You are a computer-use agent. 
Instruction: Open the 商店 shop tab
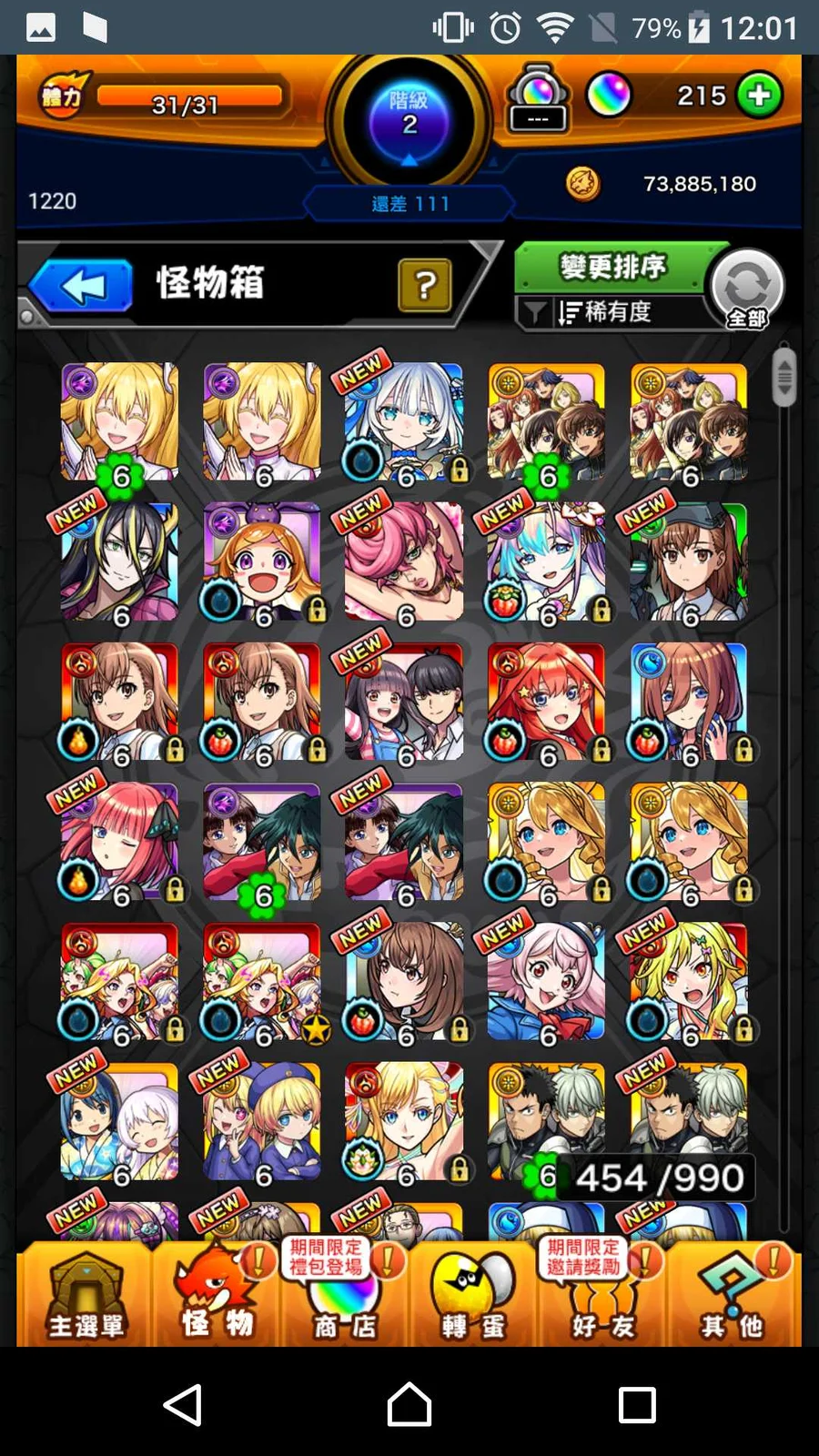(x=344, y=1294)
